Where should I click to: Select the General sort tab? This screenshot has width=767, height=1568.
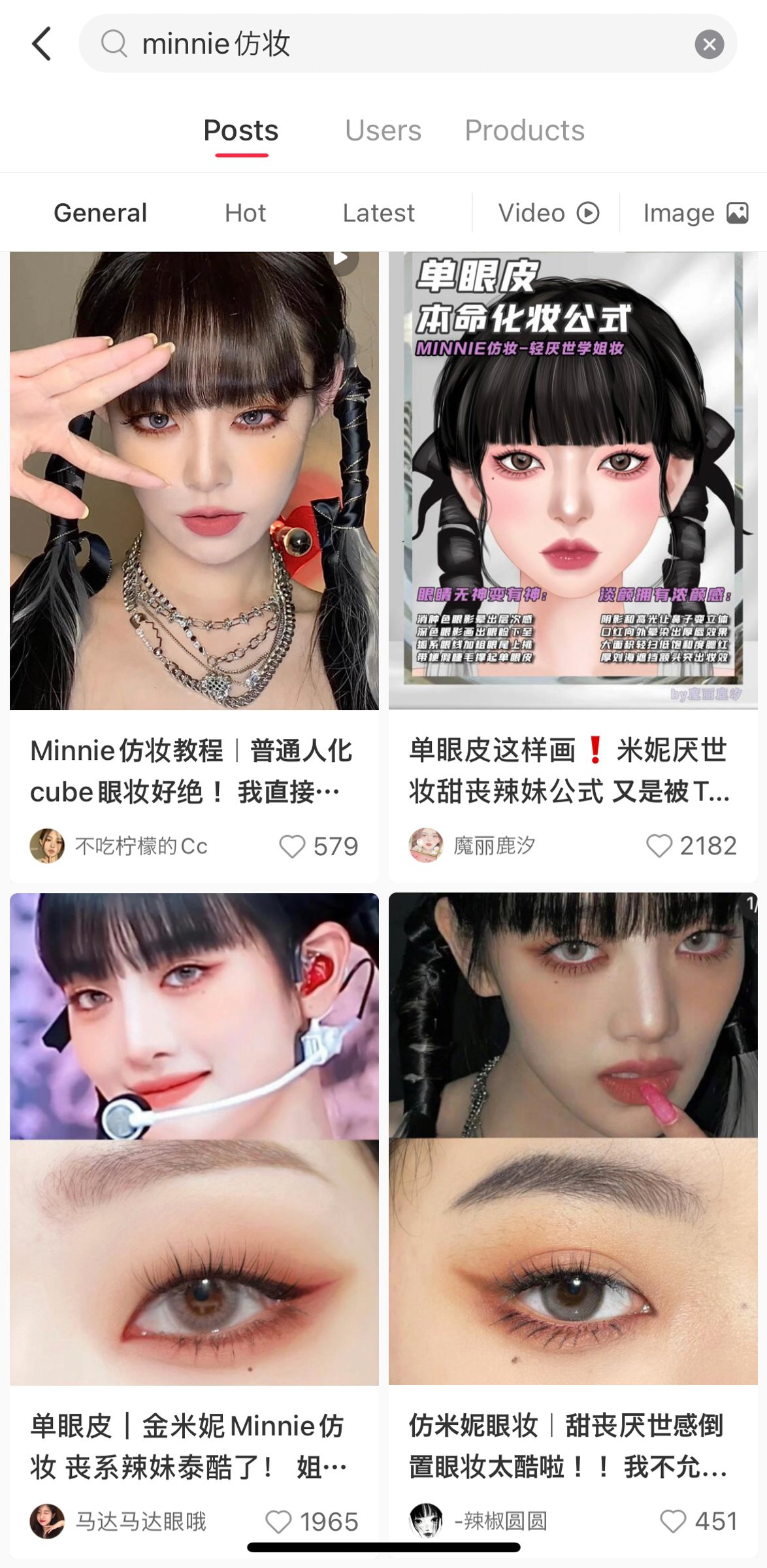pos(100,213)
